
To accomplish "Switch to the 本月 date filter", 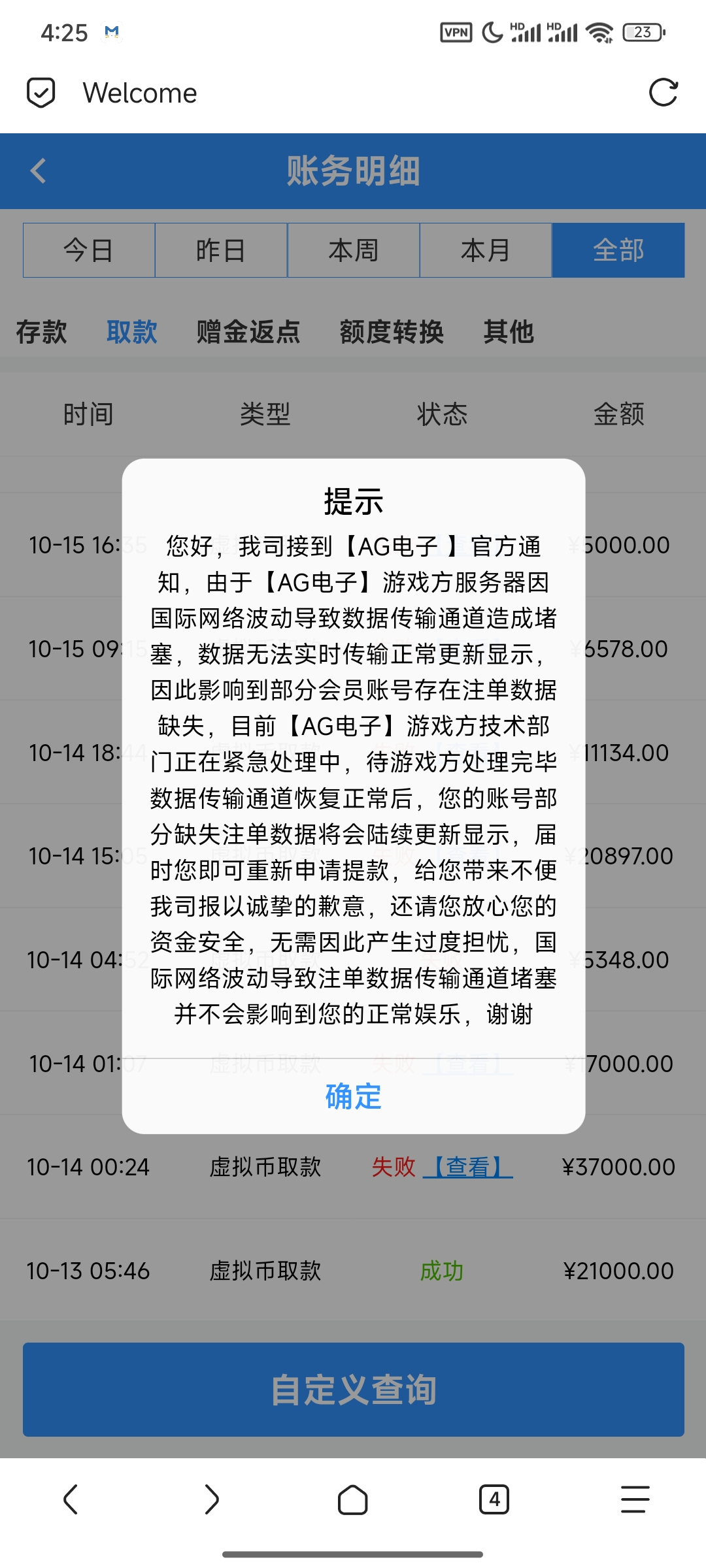I will click(x=486, y=250).
